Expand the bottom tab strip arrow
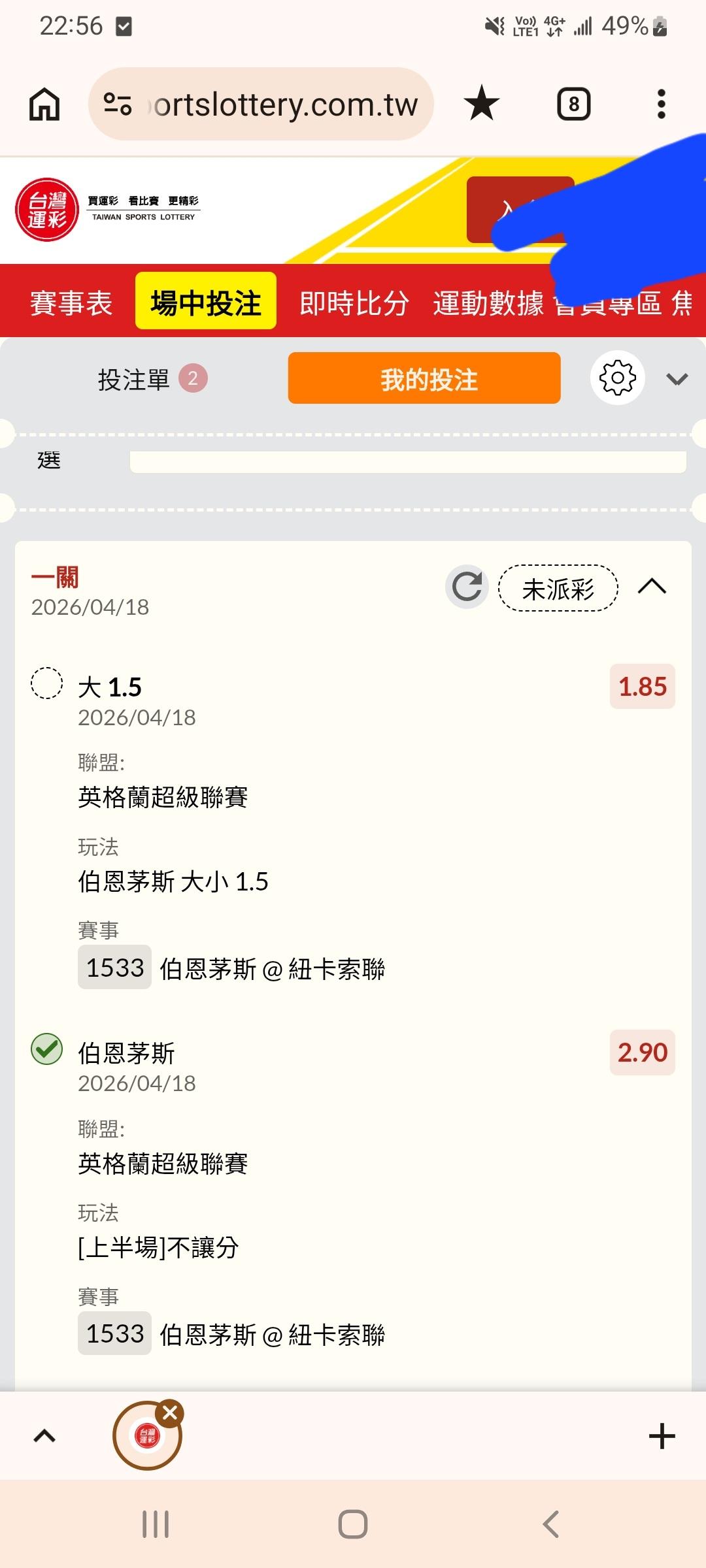This screenshot has width=706, height=1568. pyautogui.click(x=44, y=1436)
